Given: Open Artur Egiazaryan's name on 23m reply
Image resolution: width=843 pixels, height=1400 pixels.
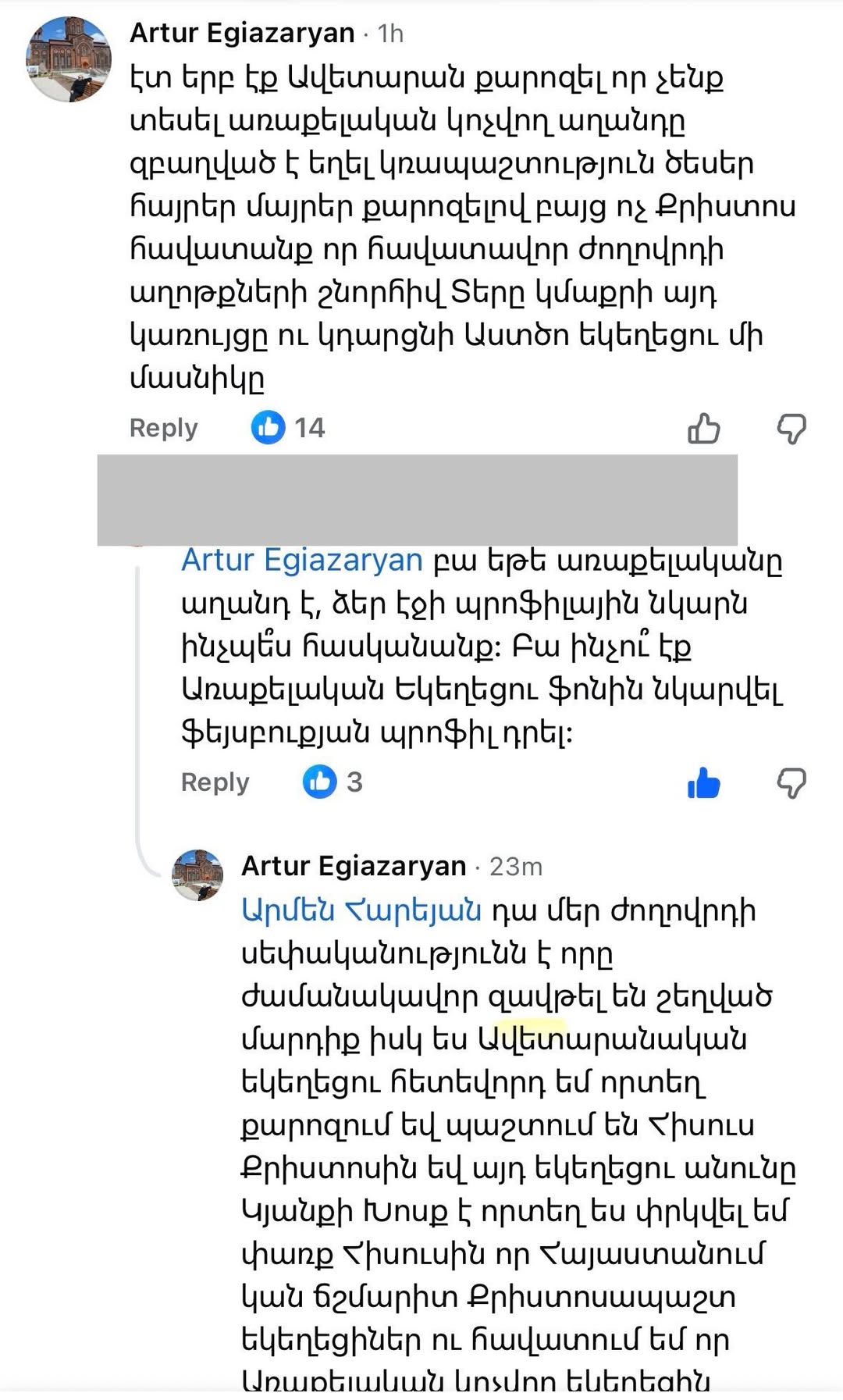Looking at the screenshot, I should point(354,866).
